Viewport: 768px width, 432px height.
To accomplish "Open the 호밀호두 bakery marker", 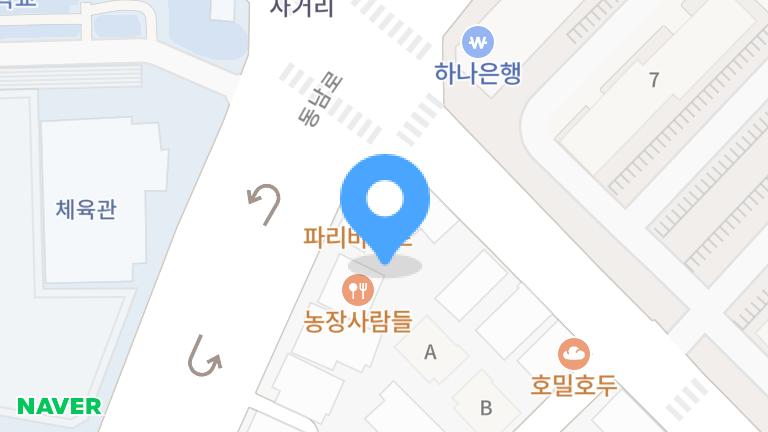I will 574,354.
